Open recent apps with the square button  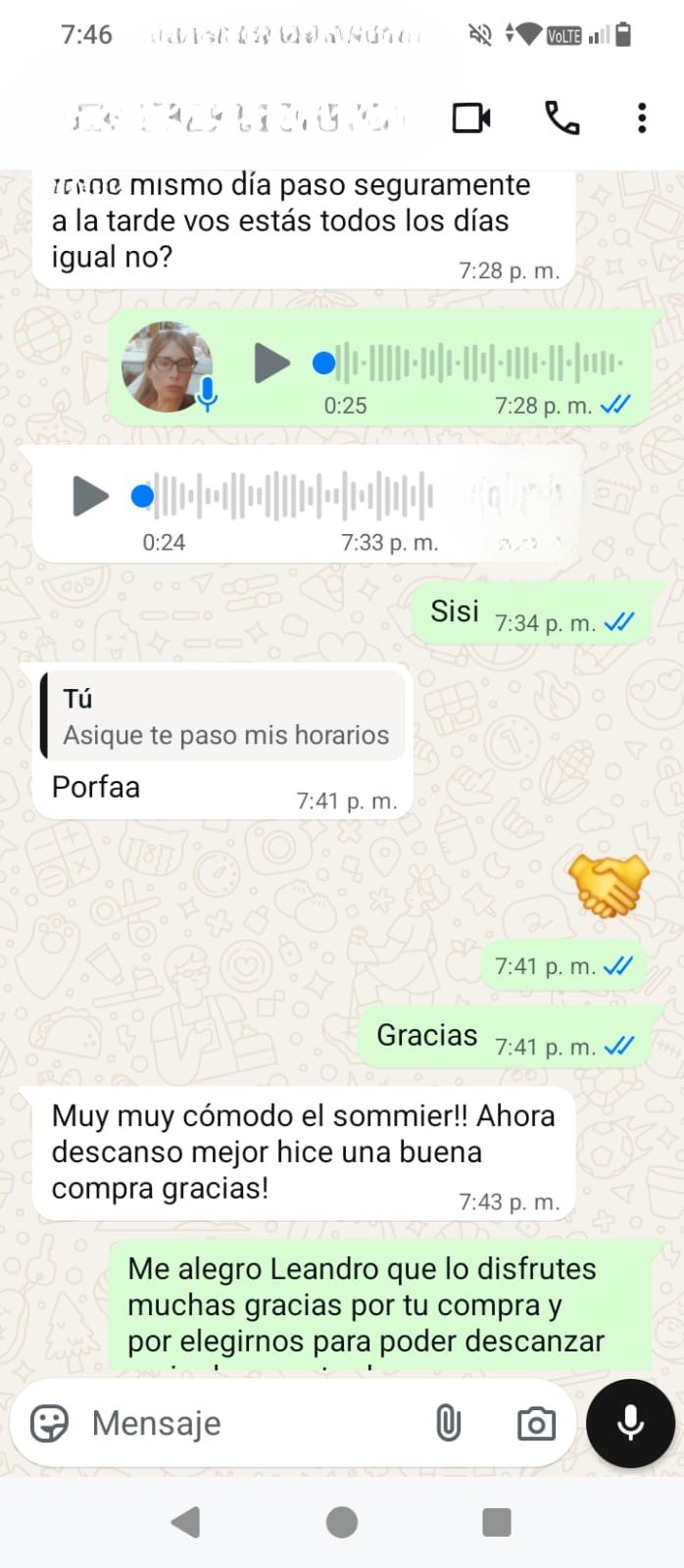pos(497,1522)
